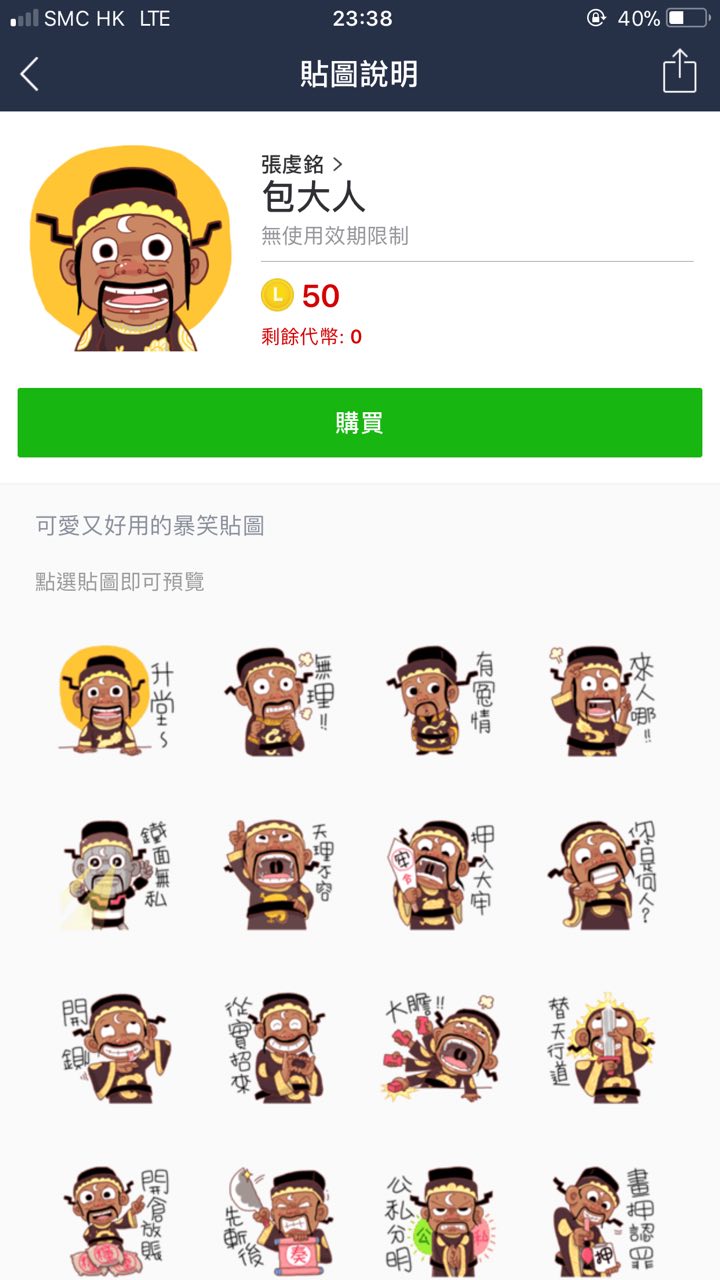Preview the 畫押認罪 sticker
The image size is (720, 1280).
[603, 1220]
